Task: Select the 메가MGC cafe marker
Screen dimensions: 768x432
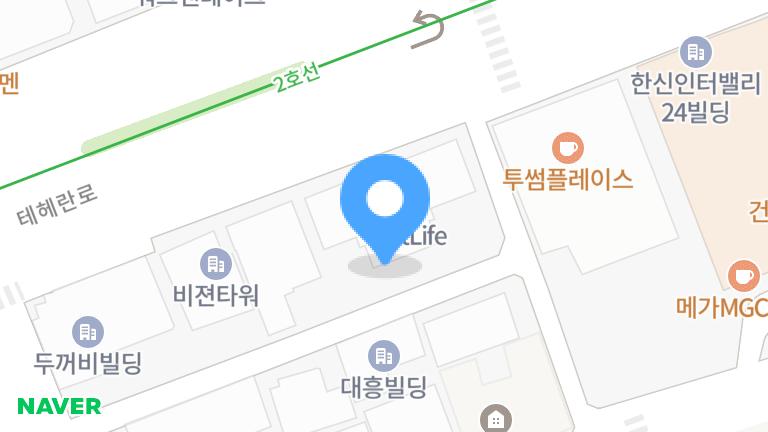Action: point(743,273)
